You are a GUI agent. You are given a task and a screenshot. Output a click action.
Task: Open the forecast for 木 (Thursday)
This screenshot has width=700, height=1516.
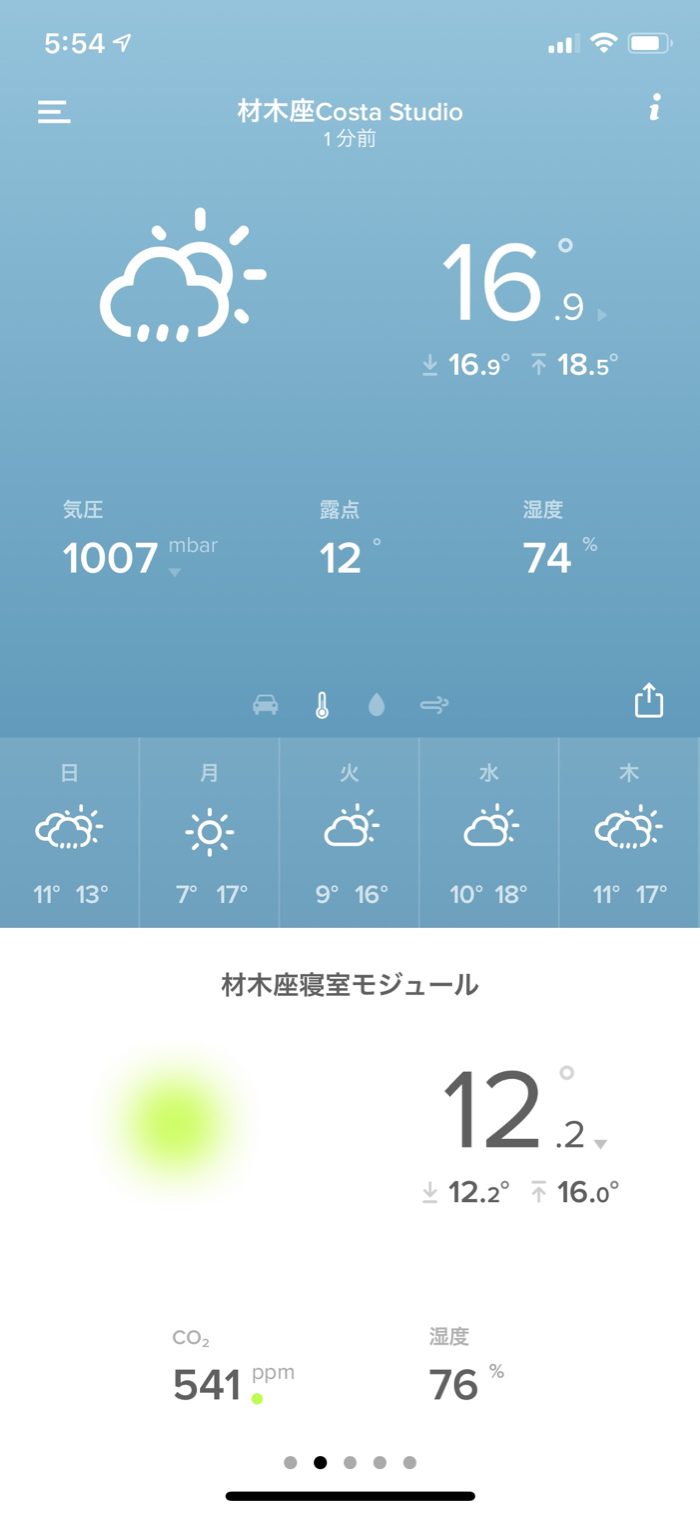tap(629, 833)
